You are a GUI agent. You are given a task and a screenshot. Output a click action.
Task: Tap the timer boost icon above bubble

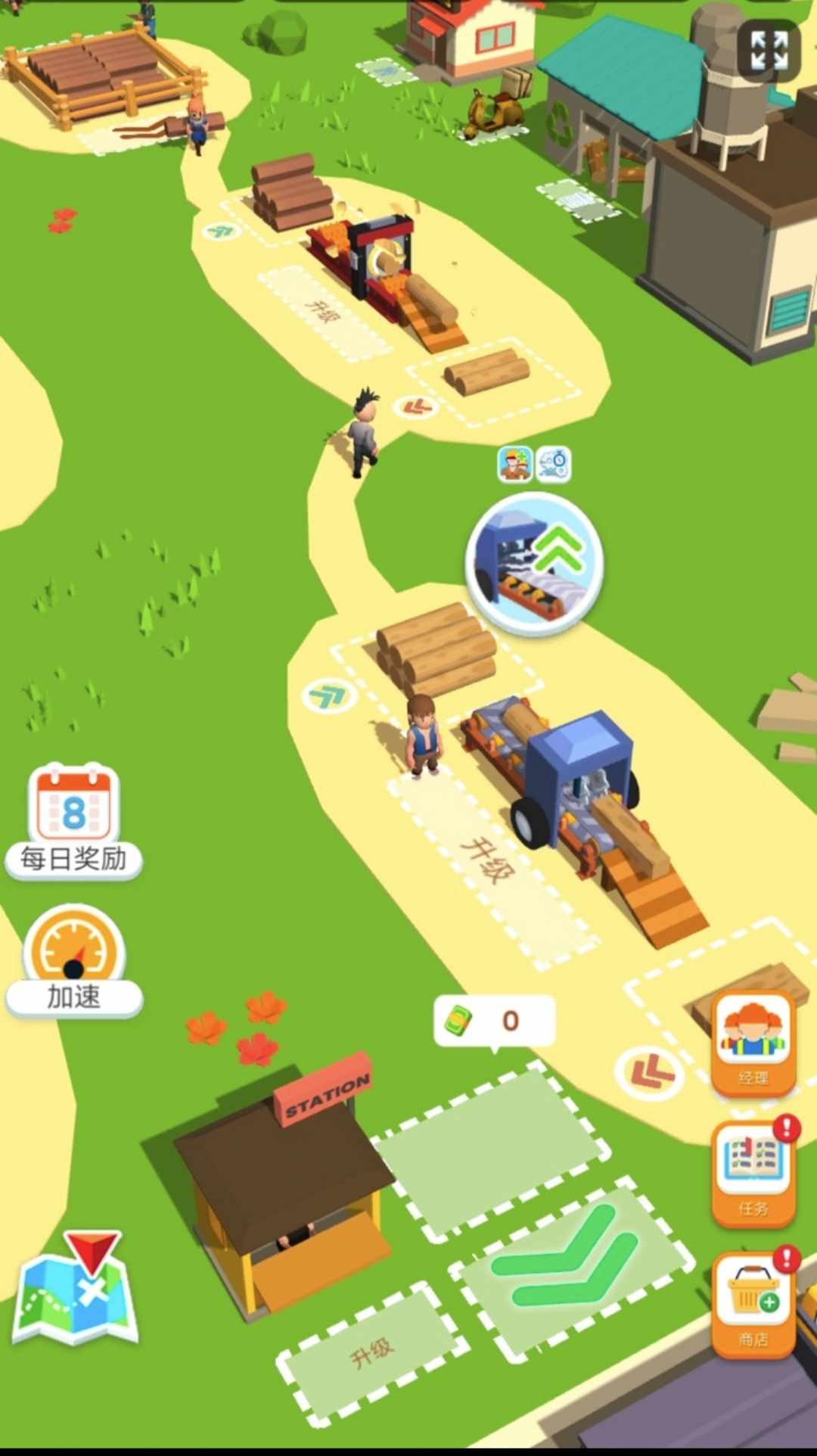[x=554, y=464]
